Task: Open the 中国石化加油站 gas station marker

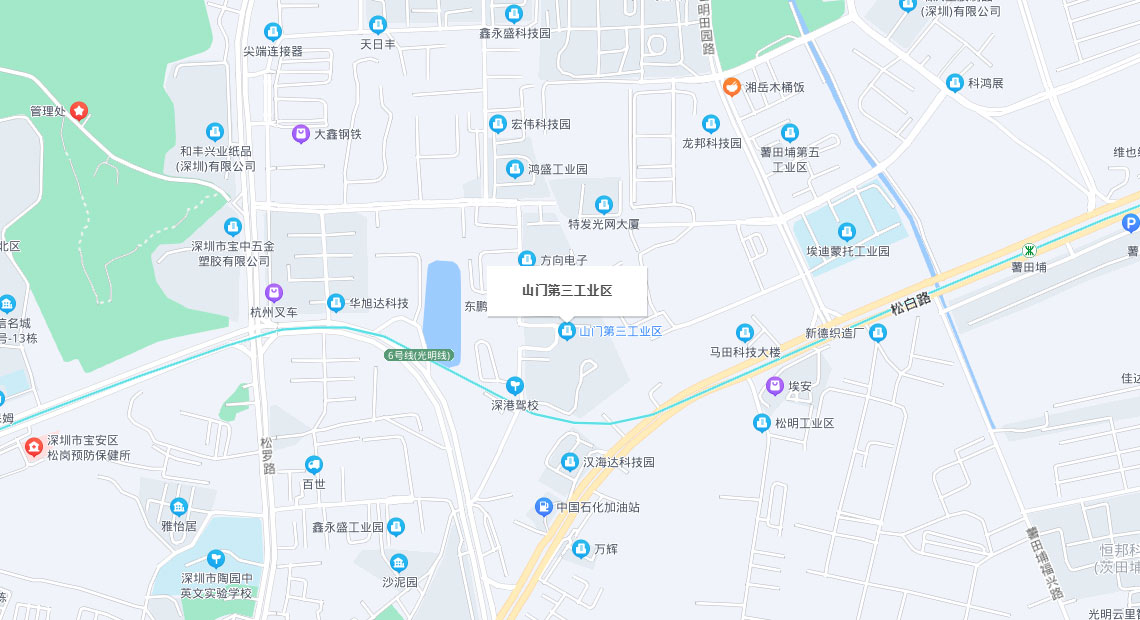Action: [x=543, y=507]
